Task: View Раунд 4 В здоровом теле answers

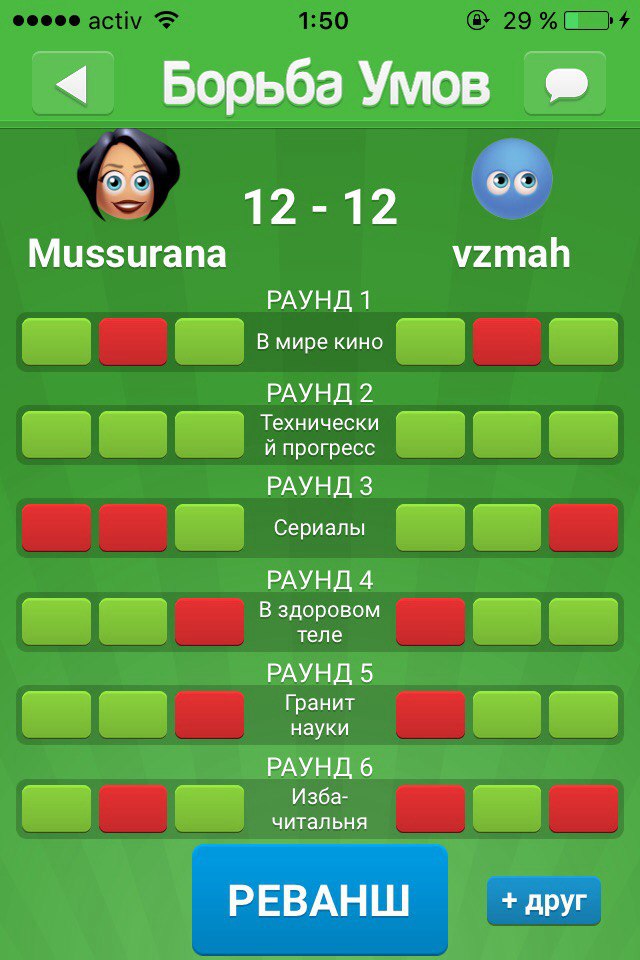Action: click(x=319, y=621)
